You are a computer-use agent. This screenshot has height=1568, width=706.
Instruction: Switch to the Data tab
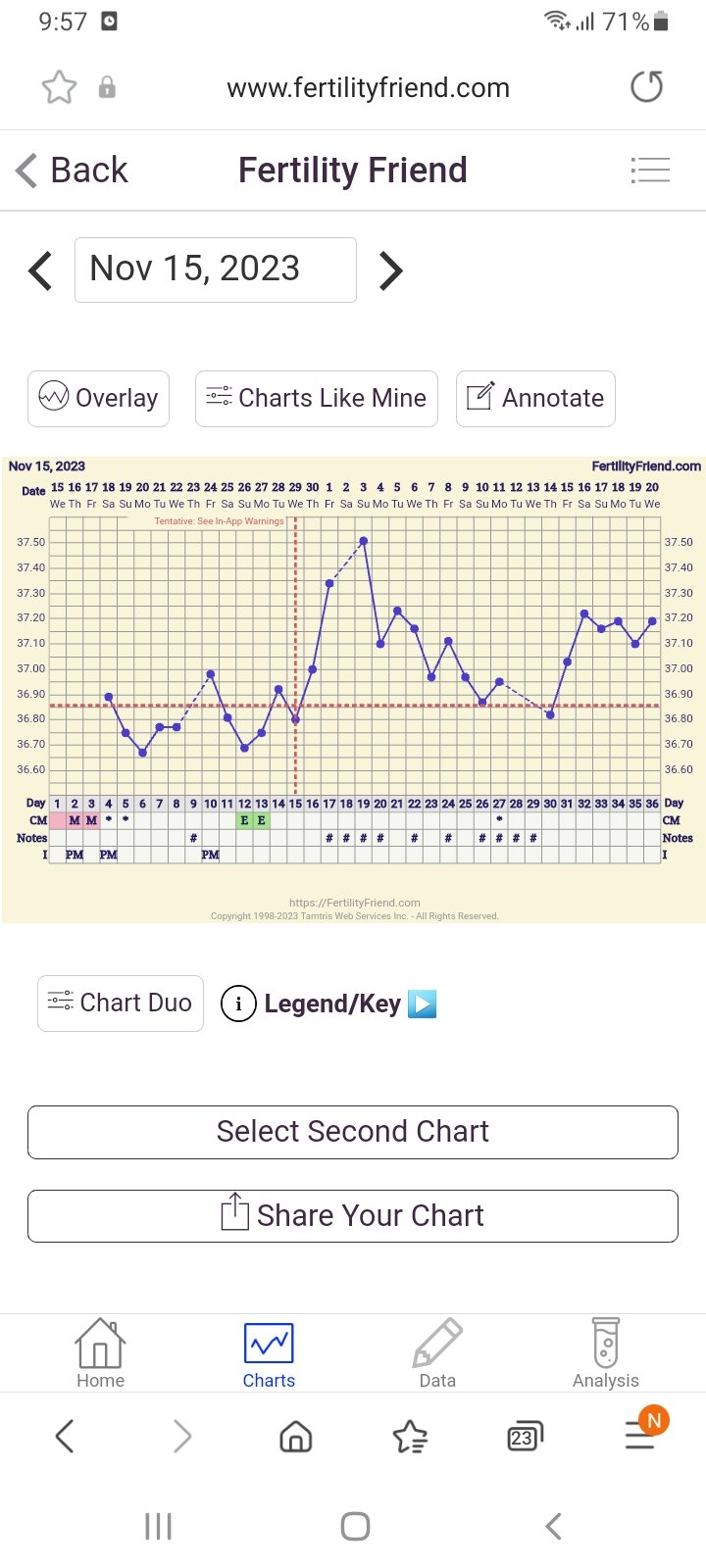[x=437, y=1354]
